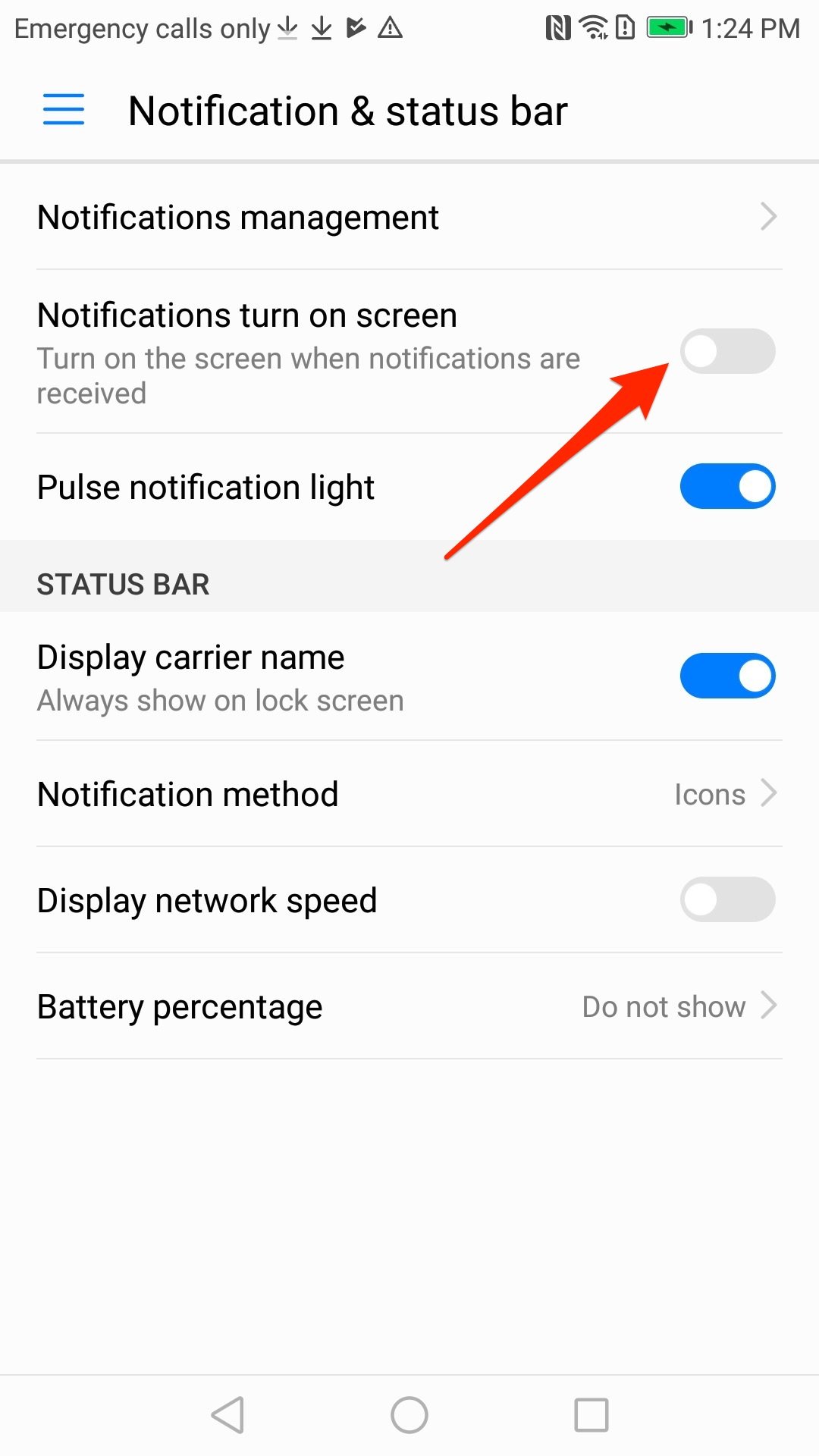Turn off Pulse notification light
Image resolution: width=819 pixels, height=1456 pixels.
726,487
